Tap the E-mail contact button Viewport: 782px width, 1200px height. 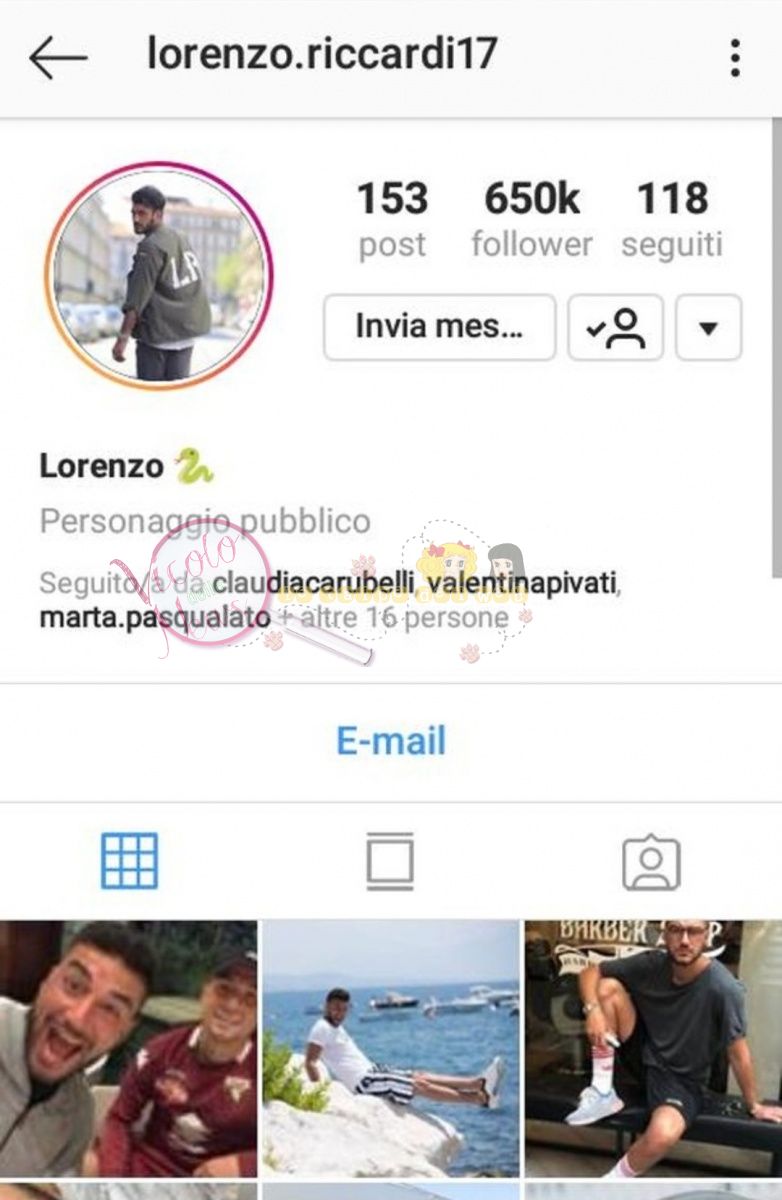pos(391,741)
